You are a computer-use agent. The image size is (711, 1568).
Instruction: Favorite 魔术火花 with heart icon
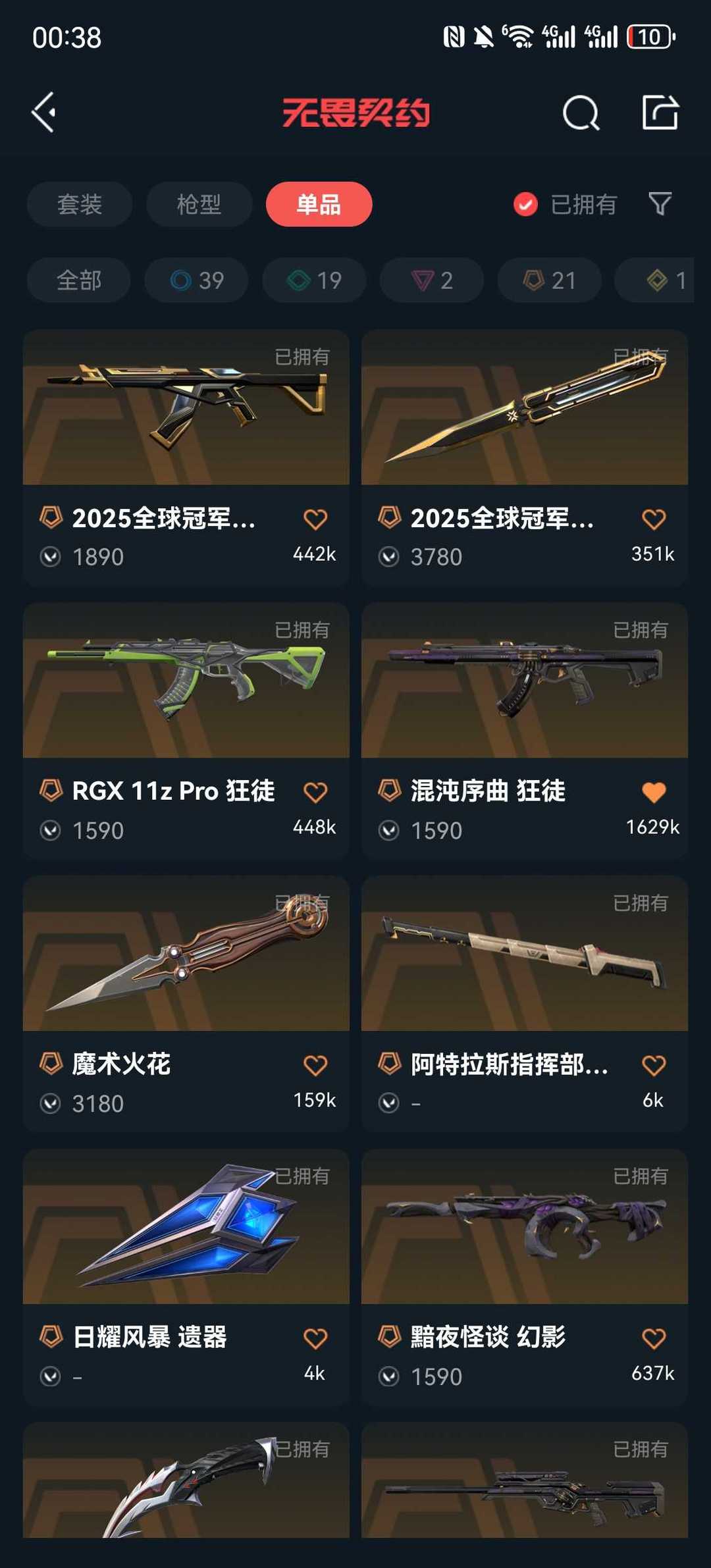coord(315,1065)
